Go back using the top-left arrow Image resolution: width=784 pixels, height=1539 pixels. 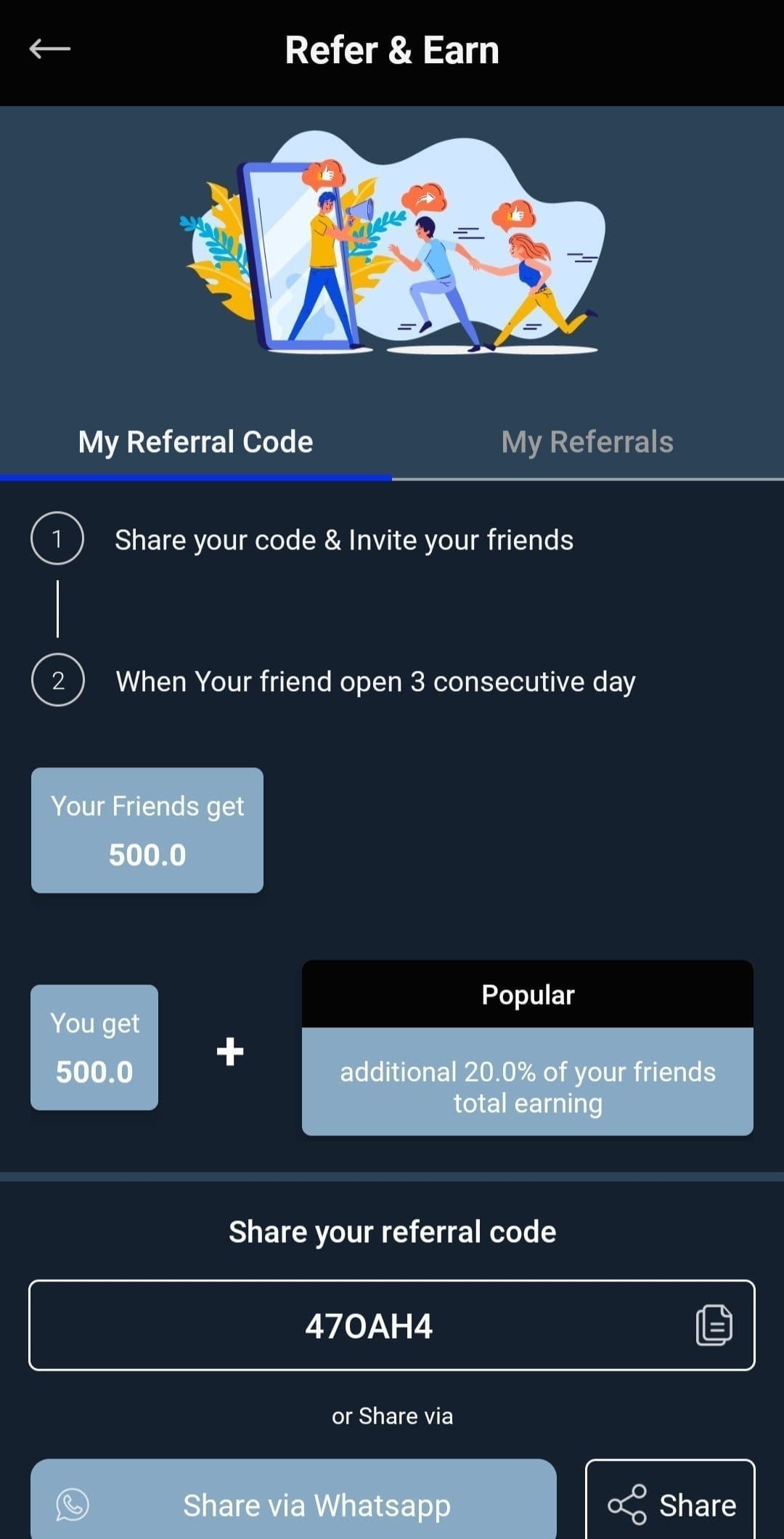pyautogui.click(x=49, y=49)
